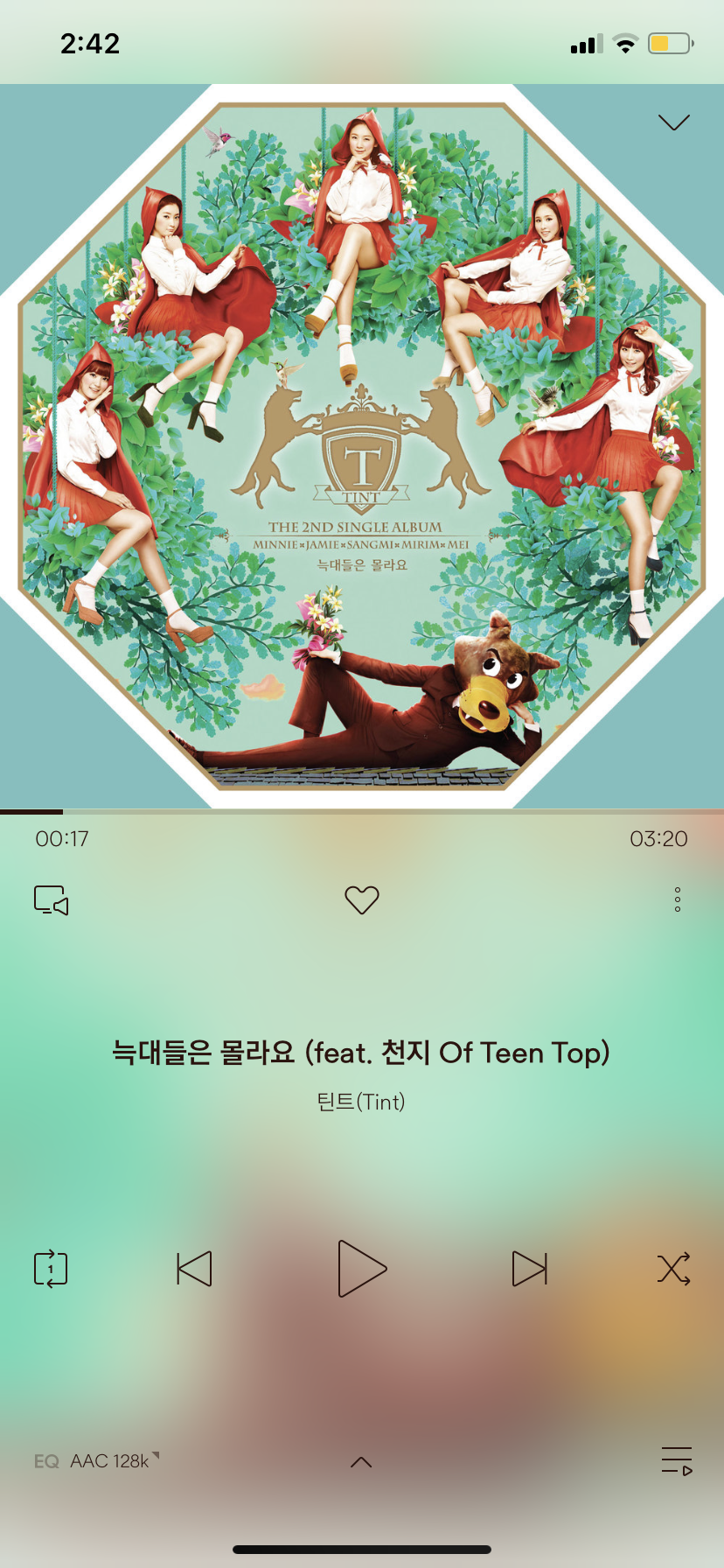Toggle shuffle playback

point(673,1269)
